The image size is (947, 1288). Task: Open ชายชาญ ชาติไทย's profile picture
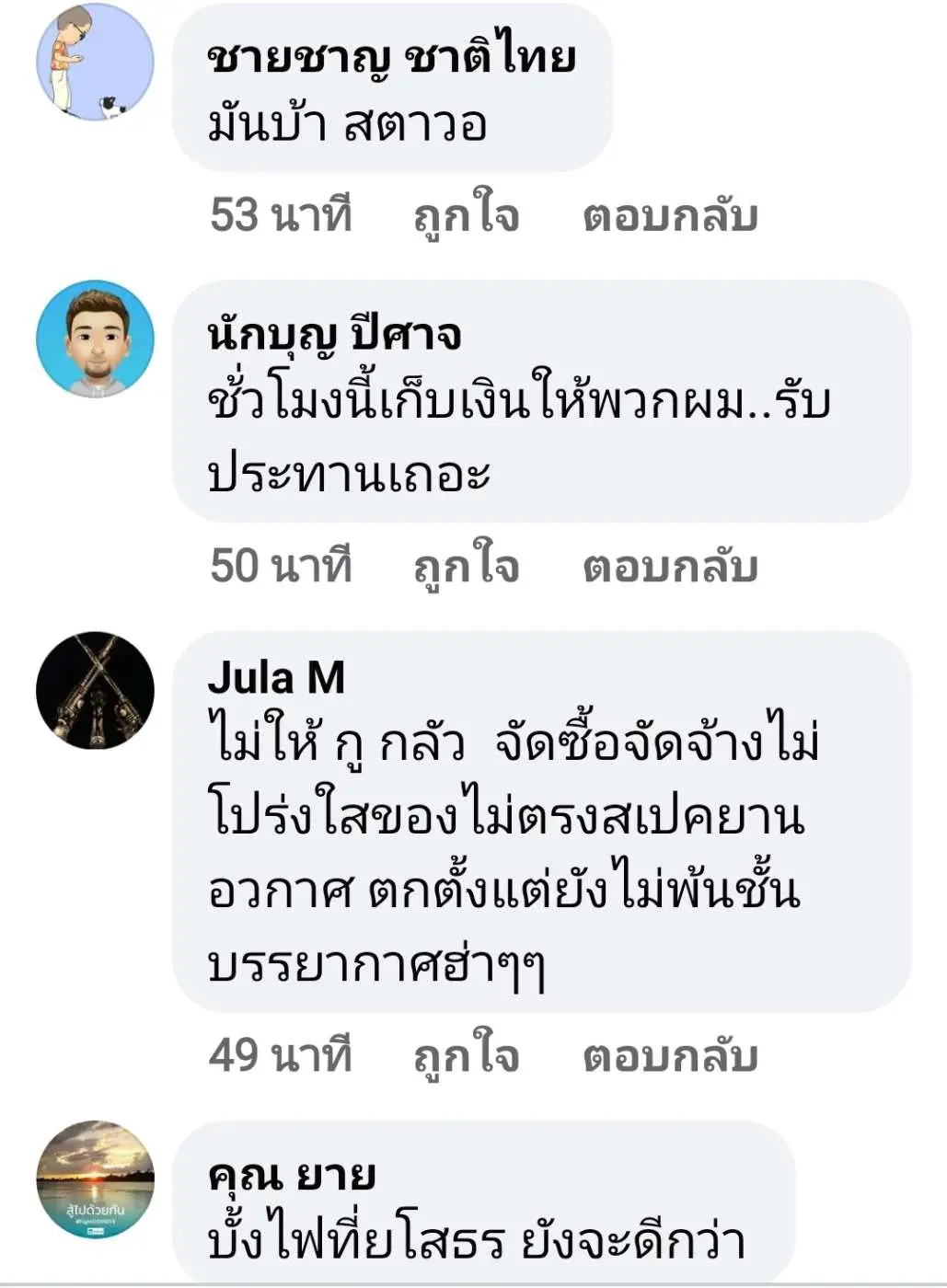pos(95,62)
